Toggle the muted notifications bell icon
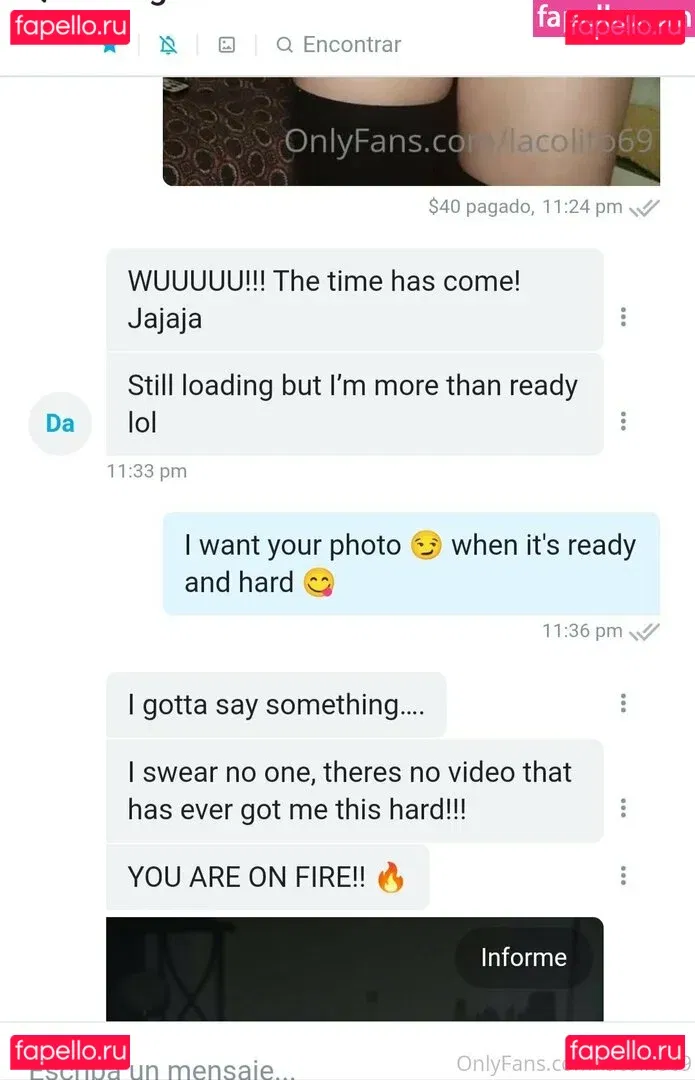 pyautogui.click(x=168, y=45)
